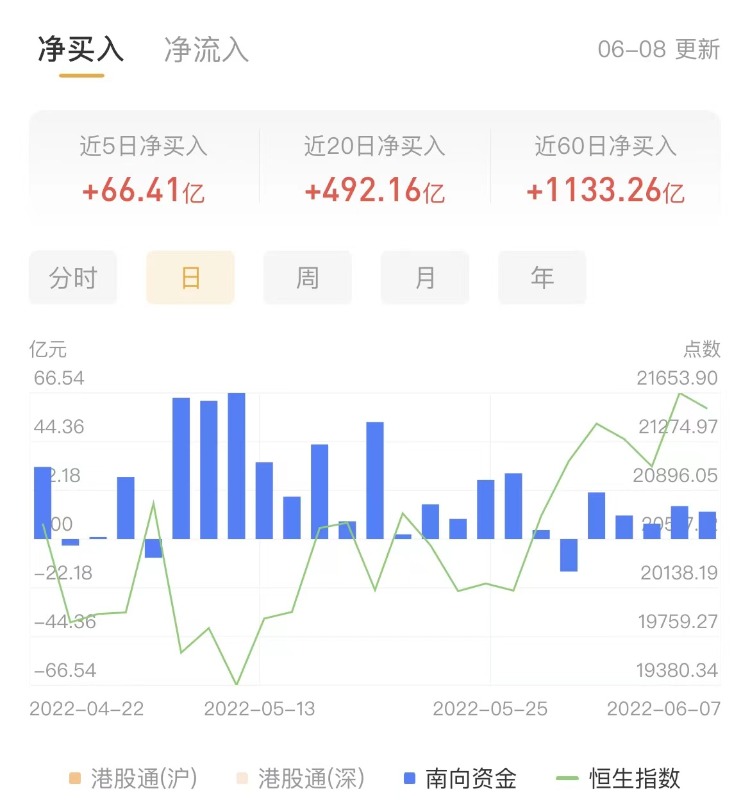Viewport: 750px width, 807px height.
Task: Toggle the 港股通(沪) legend series
Action: click(x=133, y=778)
